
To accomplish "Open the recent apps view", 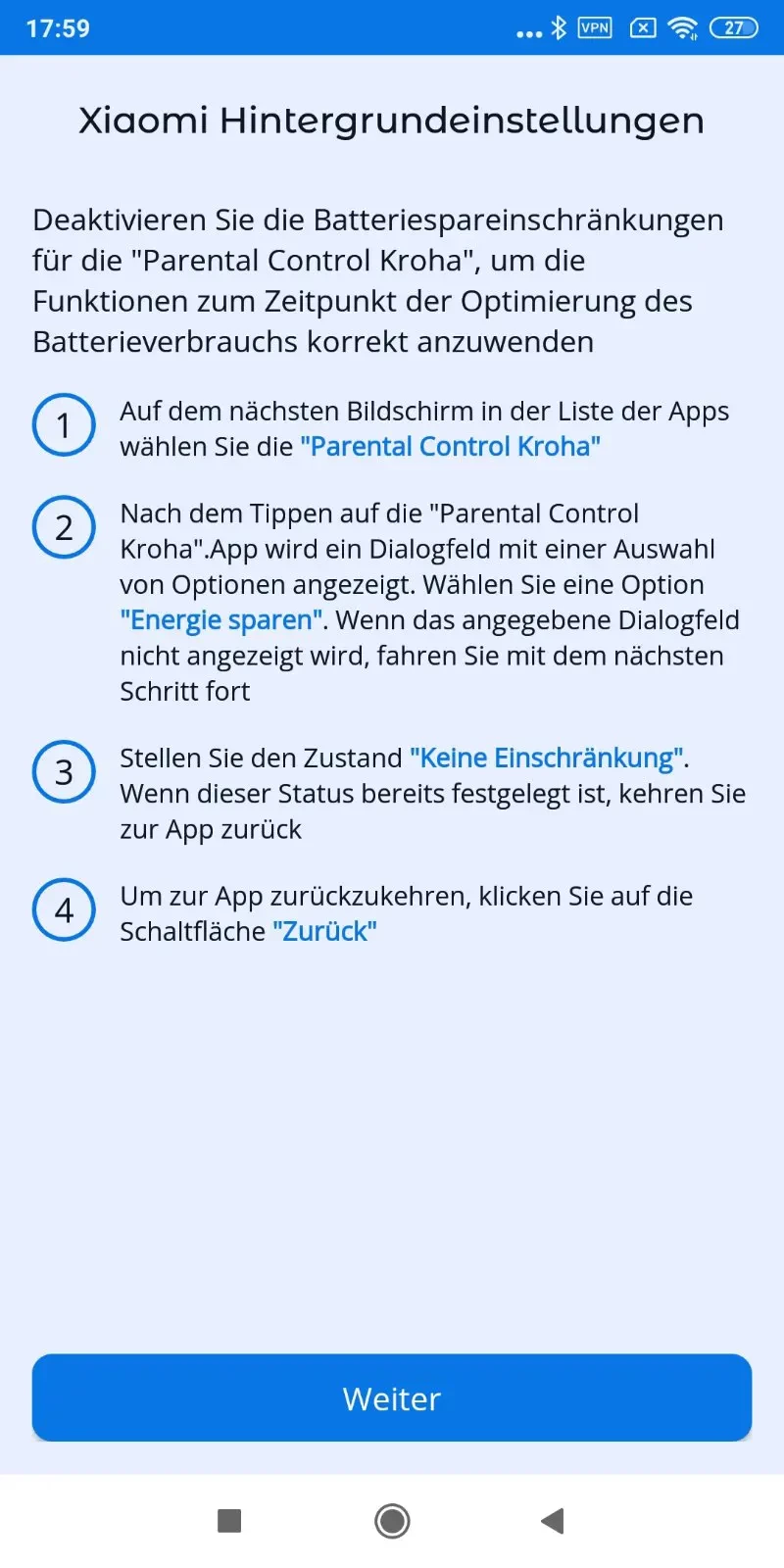I will (229, 1521).
